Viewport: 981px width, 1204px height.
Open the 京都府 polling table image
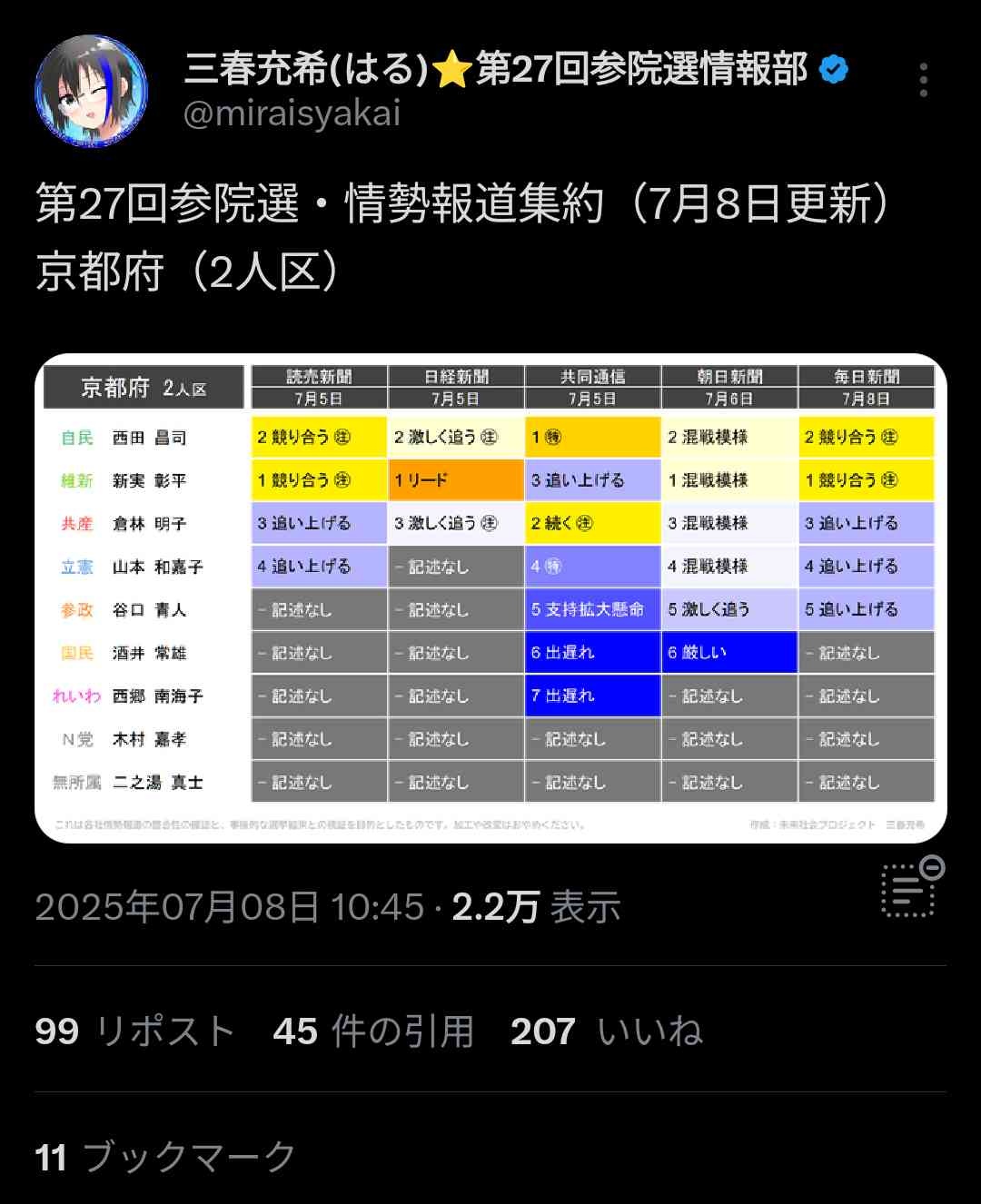click(490, 597)
